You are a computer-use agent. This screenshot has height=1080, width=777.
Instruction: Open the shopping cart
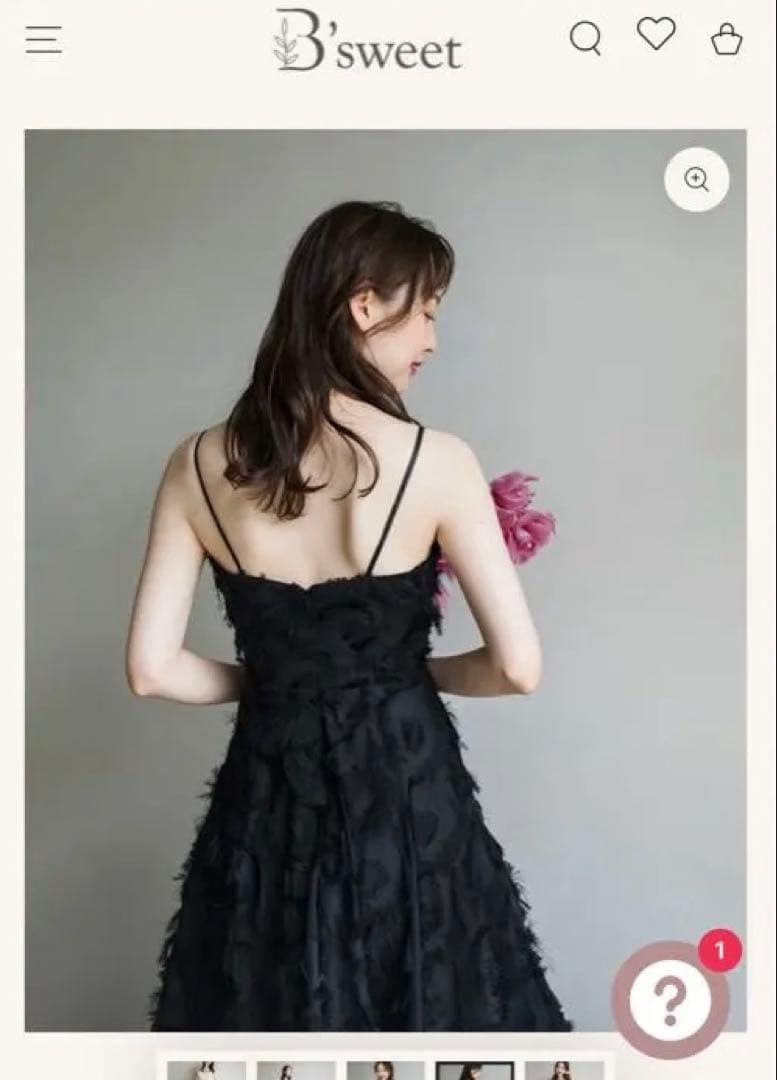(727, 40)
